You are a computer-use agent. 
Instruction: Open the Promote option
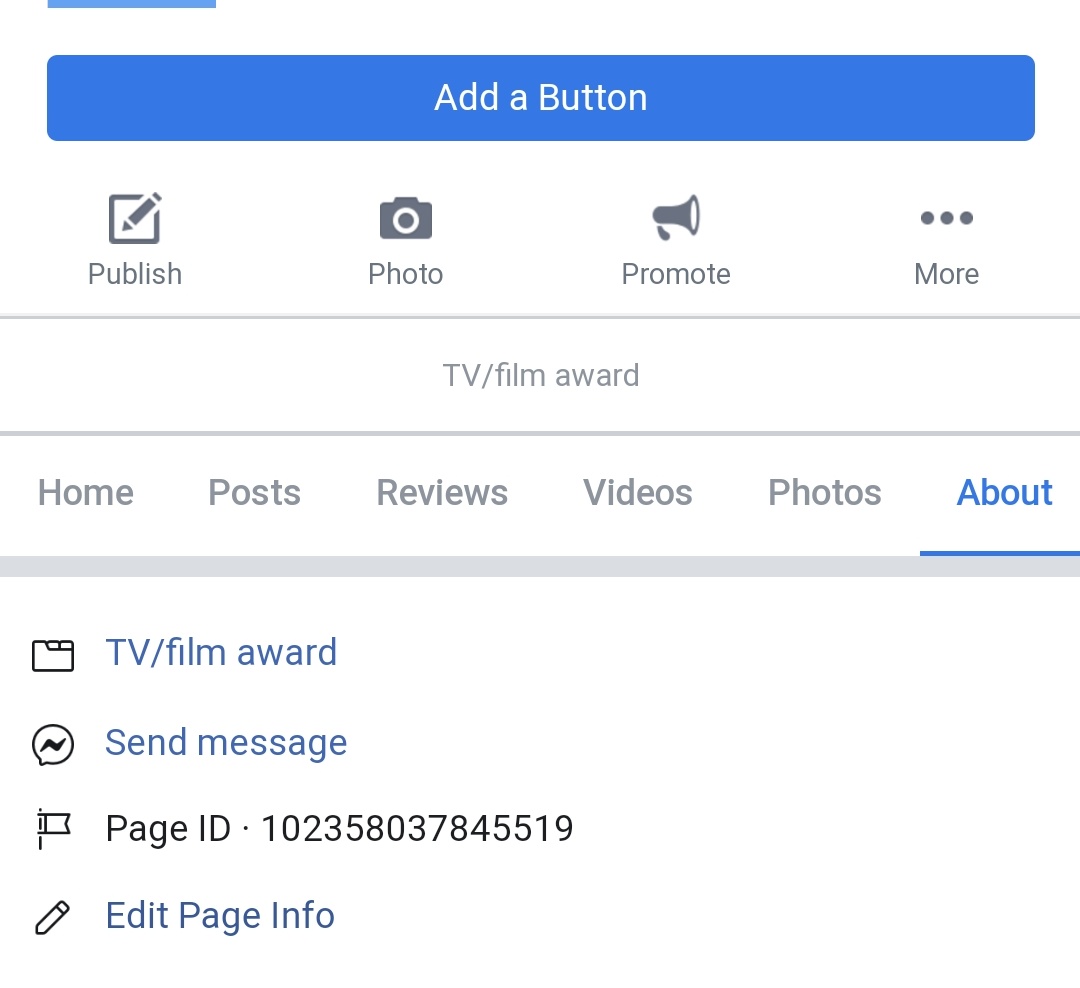(x=676, y=240)
